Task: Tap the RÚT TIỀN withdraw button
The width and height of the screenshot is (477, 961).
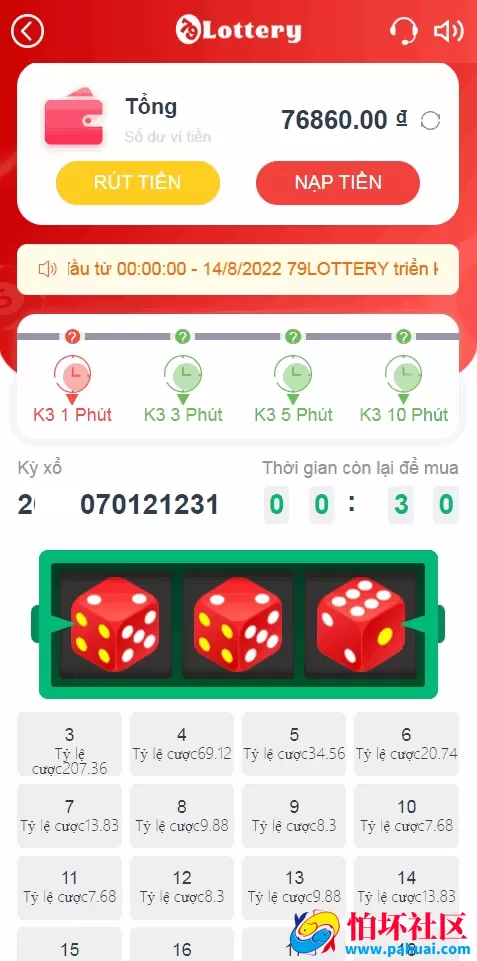Action: pyautogui.click(x=137, y=182)
